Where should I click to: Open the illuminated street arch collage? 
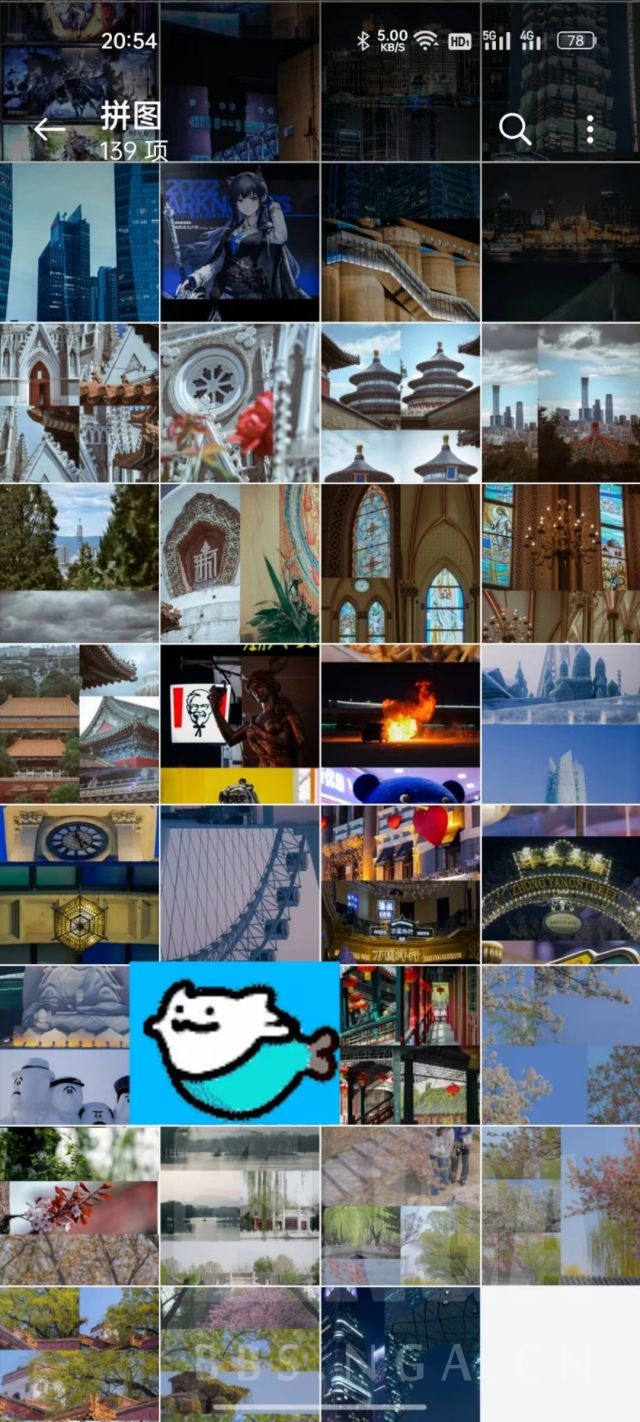pos(561,884)
